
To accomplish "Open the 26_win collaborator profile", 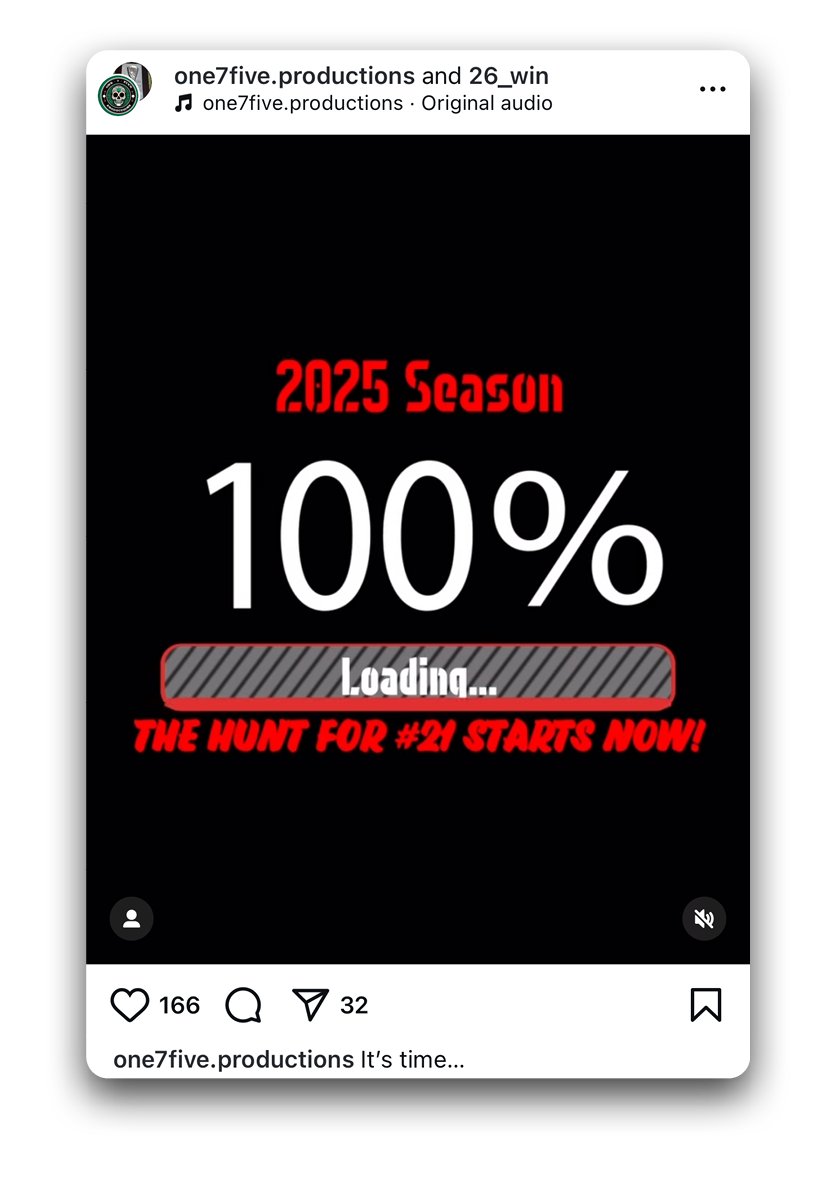I will click(x=508, y=76).
